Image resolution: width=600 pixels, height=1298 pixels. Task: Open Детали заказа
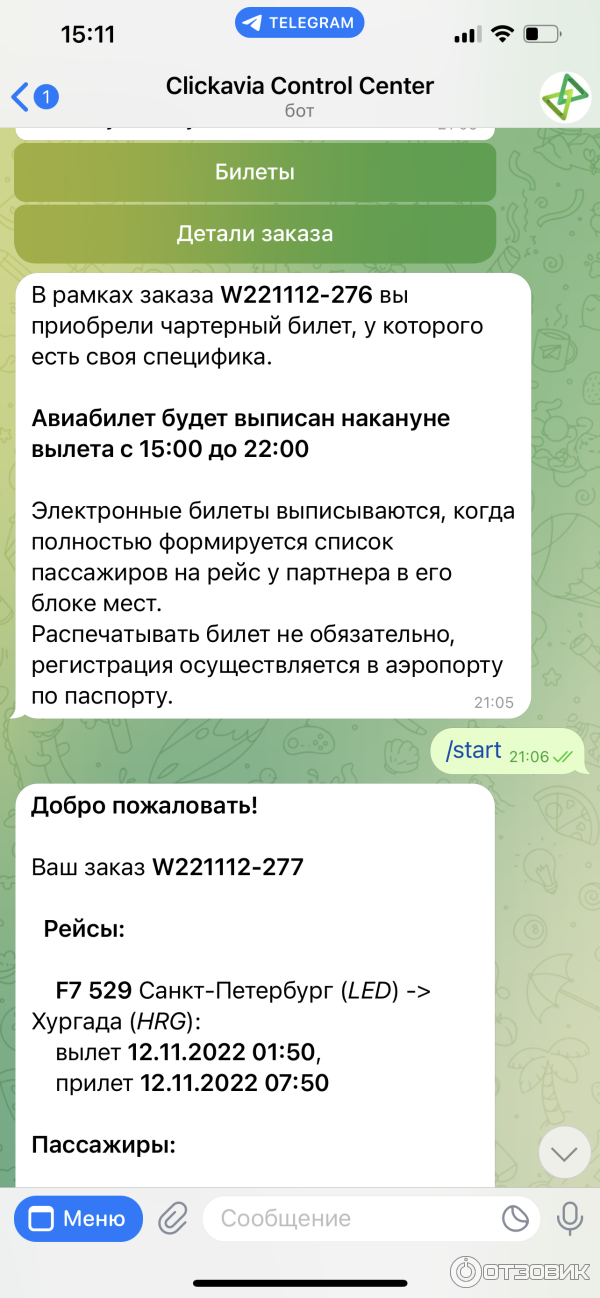point(255,234)
